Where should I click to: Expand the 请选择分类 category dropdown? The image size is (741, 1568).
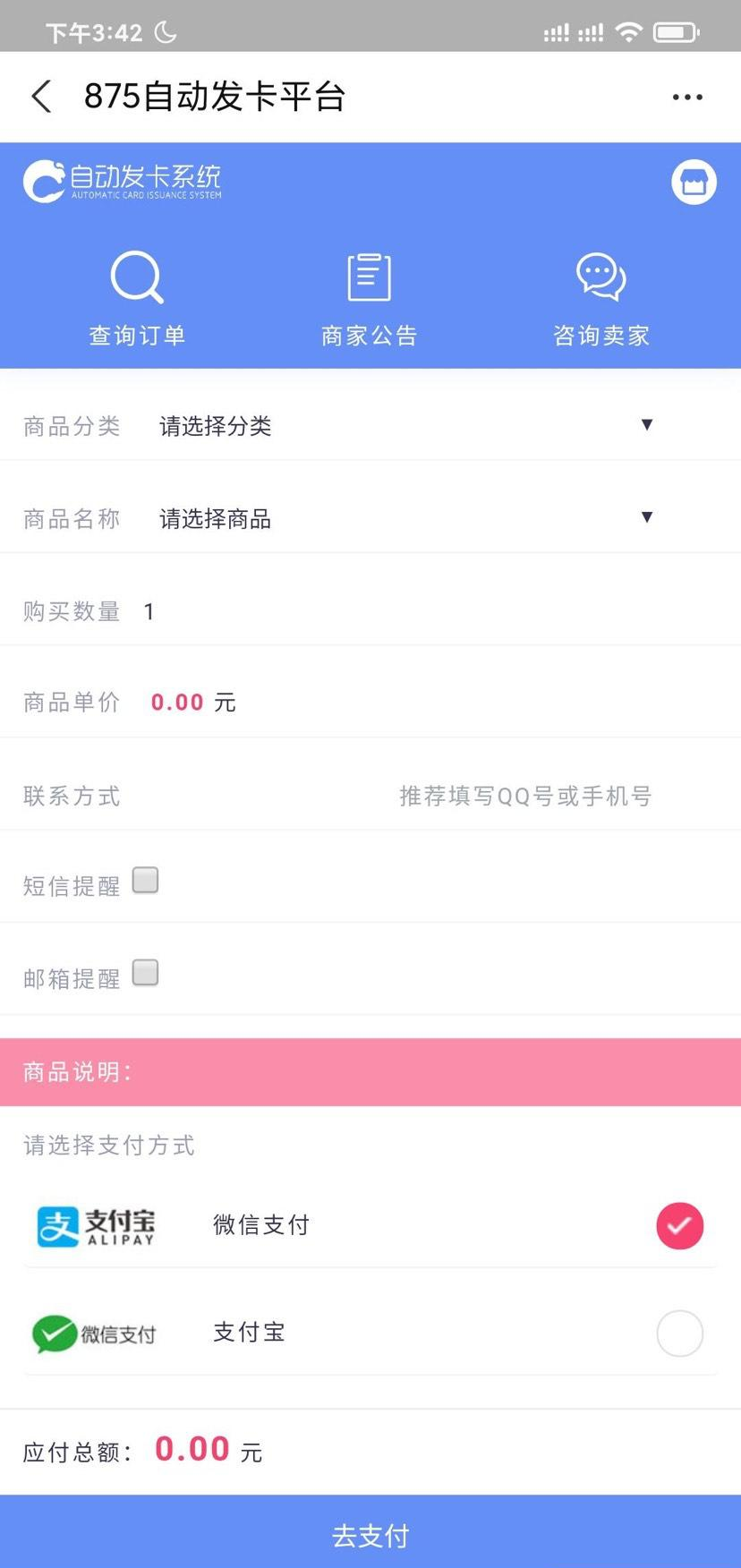(403, 426)
